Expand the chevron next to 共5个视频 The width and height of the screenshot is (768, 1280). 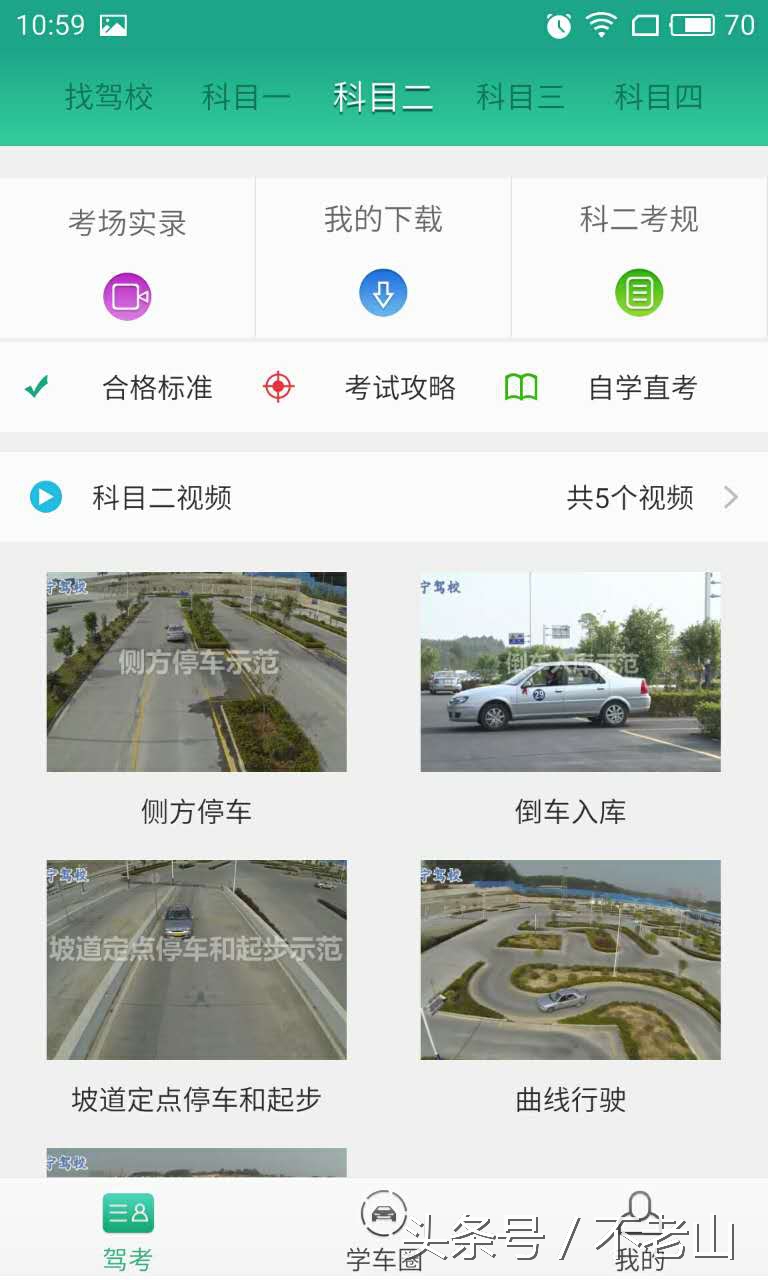point(731,497)
